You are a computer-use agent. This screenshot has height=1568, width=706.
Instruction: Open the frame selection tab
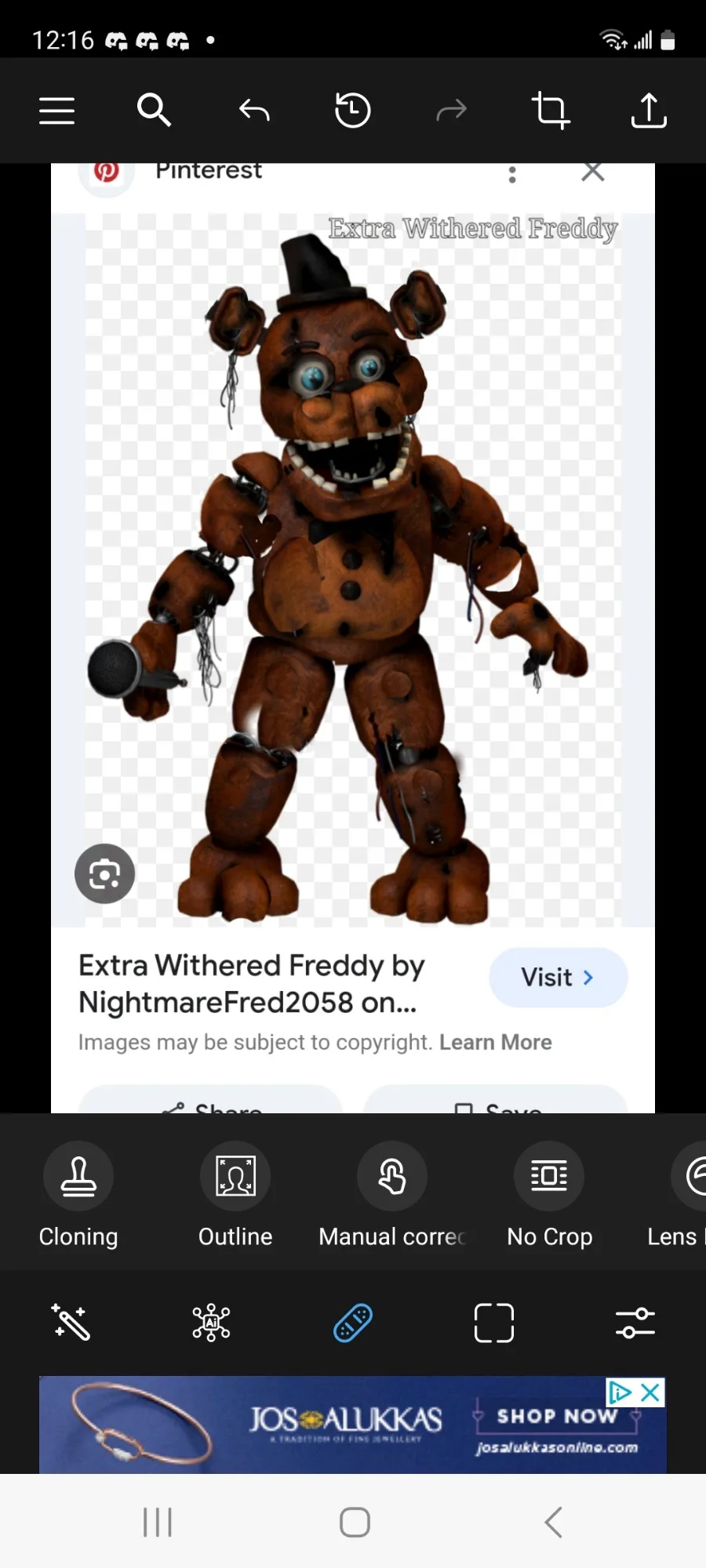[x=494, y=1323]
